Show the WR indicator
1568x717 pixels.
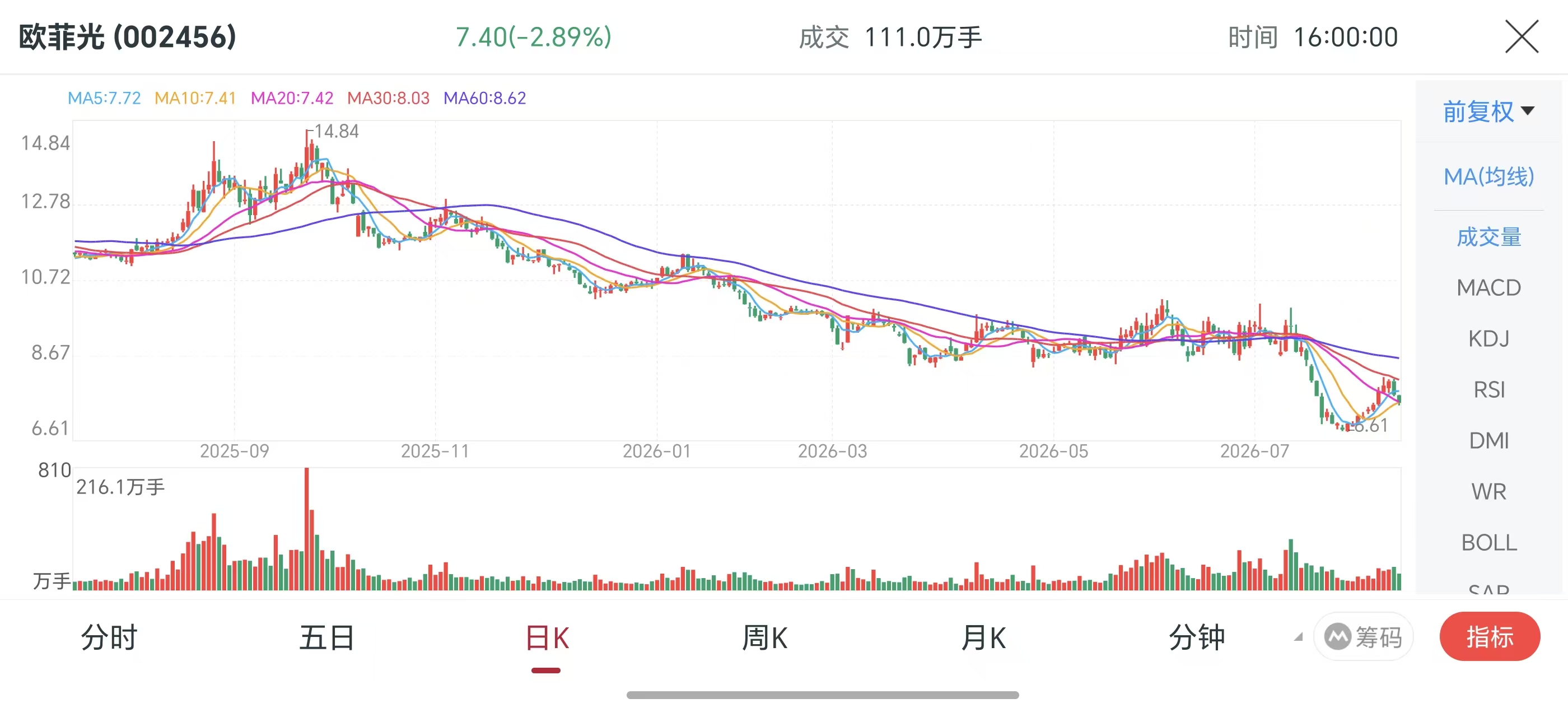pos(1488,492)
